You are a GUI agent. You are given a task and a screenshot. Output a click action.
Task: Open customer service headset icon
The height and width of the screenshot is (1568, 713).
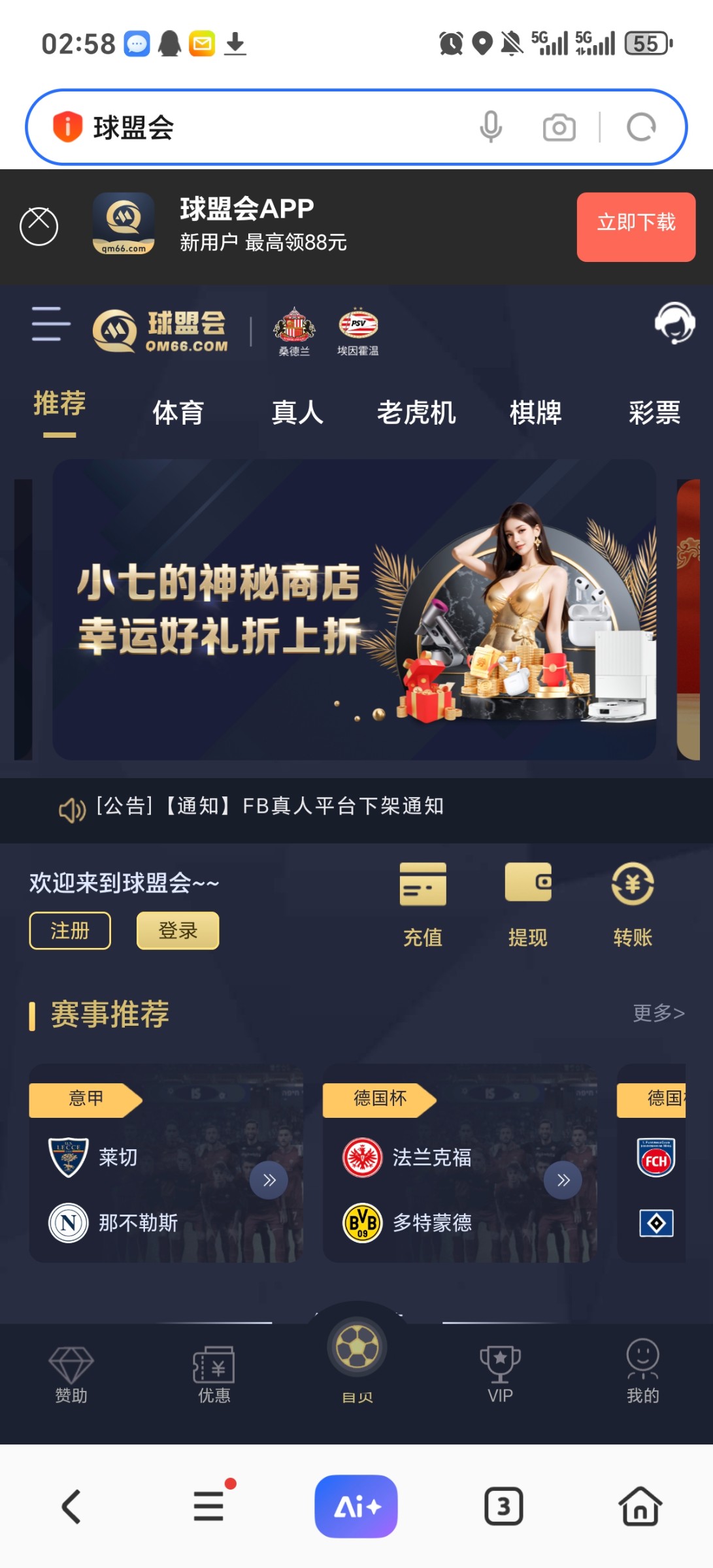tap(674, 323)
